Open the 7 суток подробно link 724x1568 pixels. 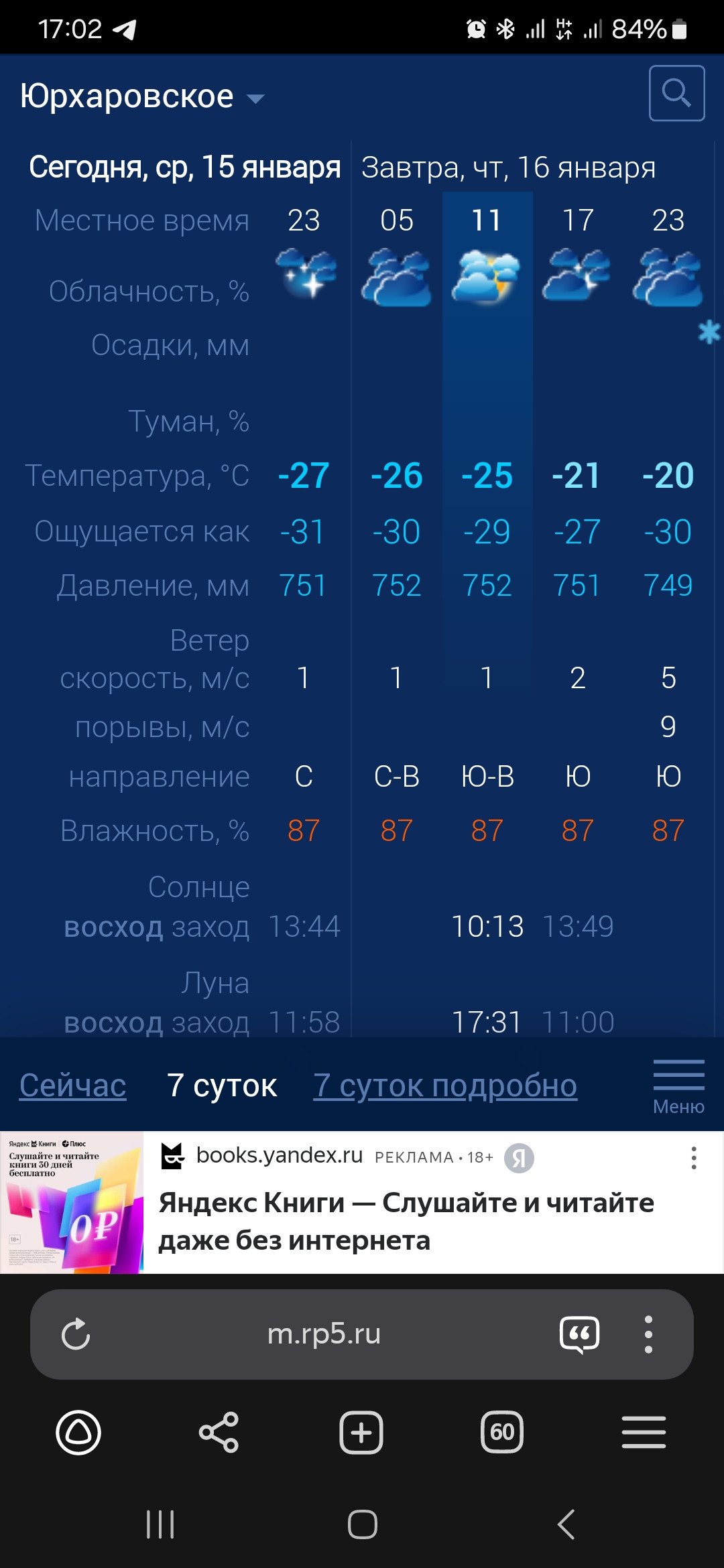click(445, 1085)
